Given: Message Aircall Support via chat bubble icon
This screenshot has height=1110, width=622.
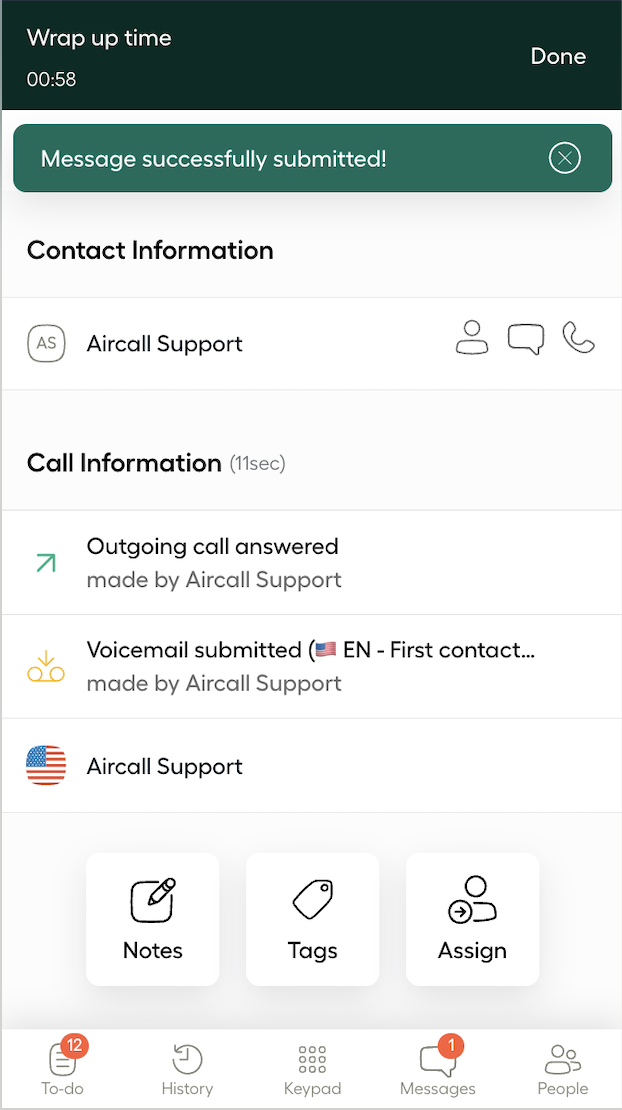Looking at the screenshot, I should click(x=526, y=338).
